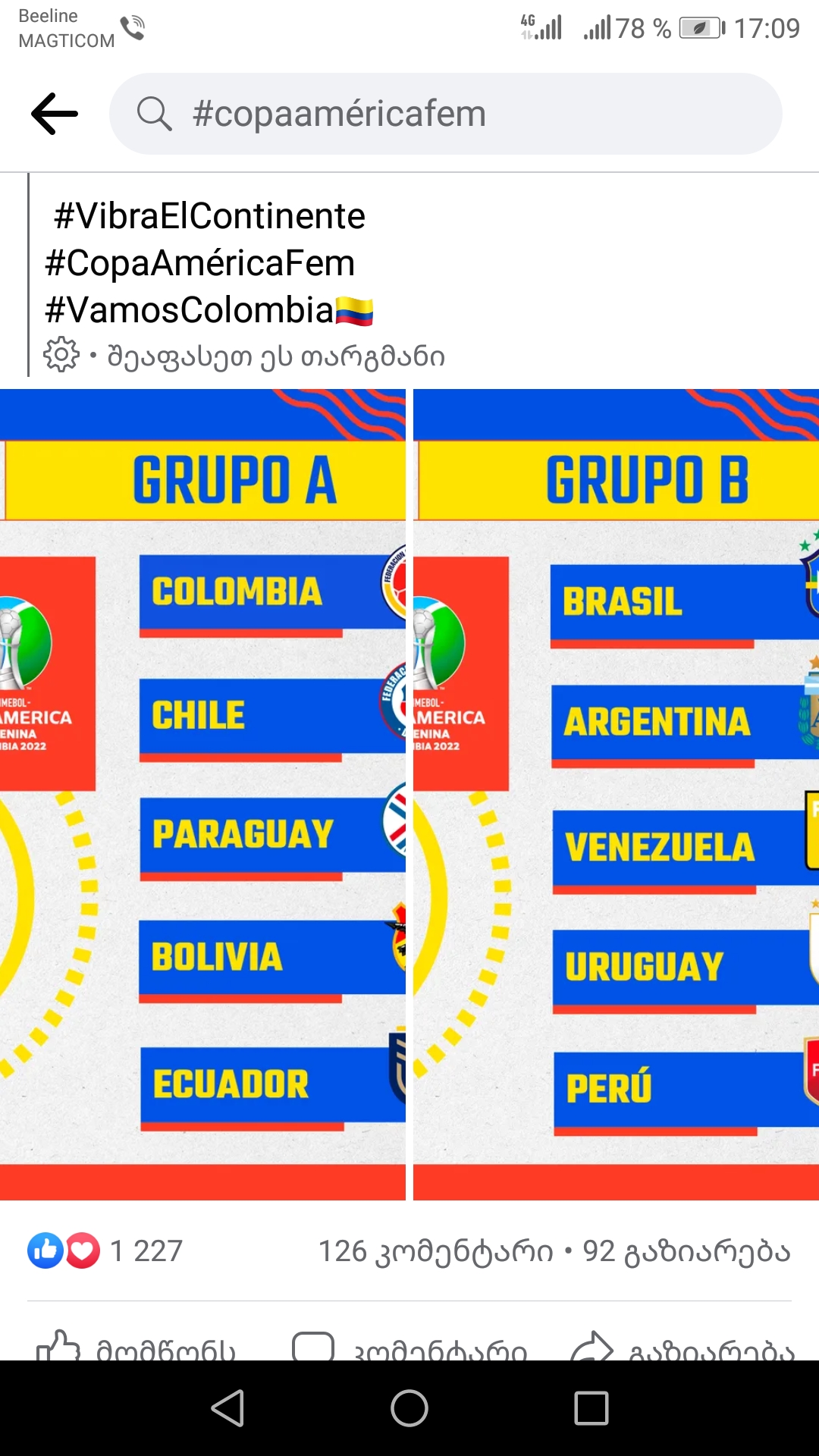The height and width of the screenshot is (1456, 819).
Task: Open the Grupo A image
Action: pyautogui.click(x=202, y=794)
